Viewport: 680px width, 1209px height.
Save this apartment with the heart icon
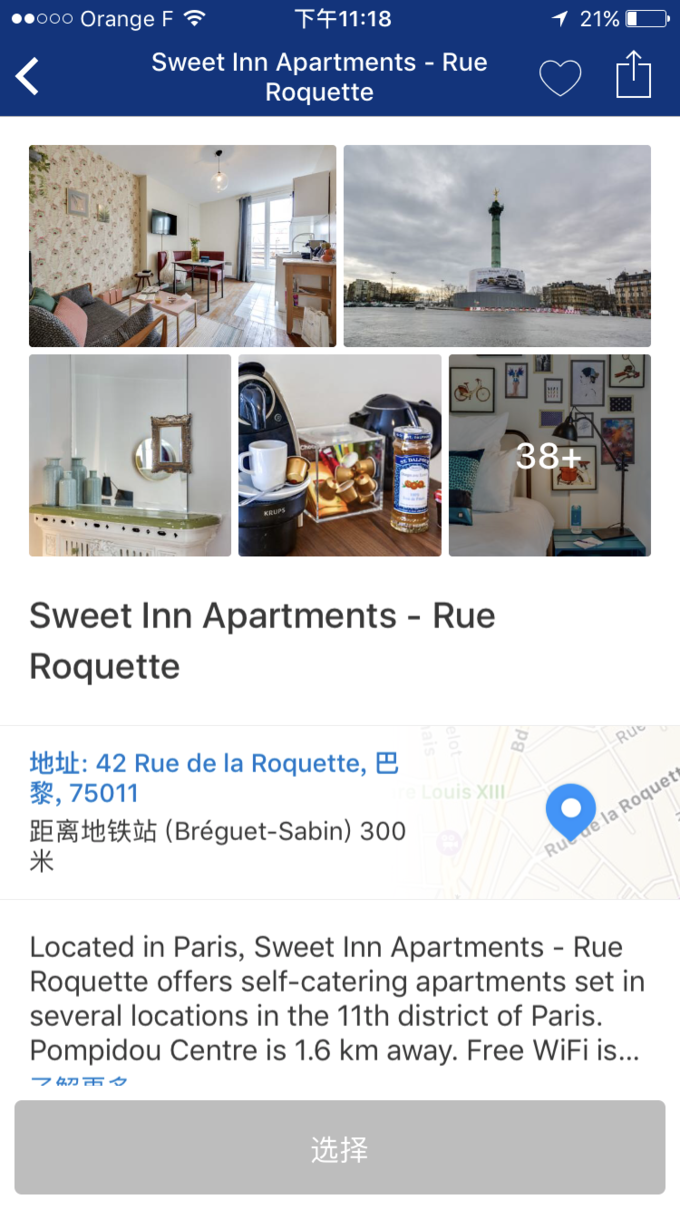560,78
